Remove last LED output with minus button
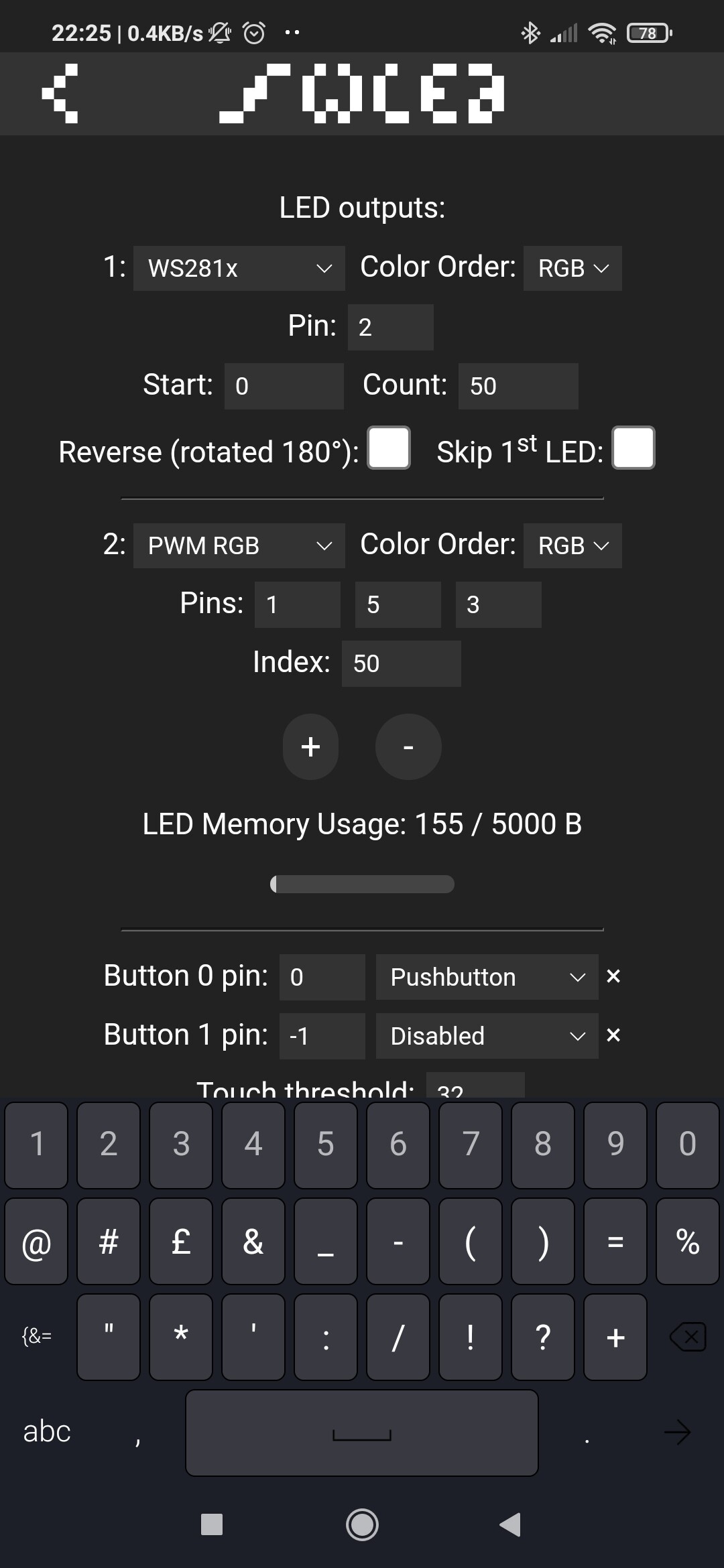724x1568 pixels. coord(408,746)
